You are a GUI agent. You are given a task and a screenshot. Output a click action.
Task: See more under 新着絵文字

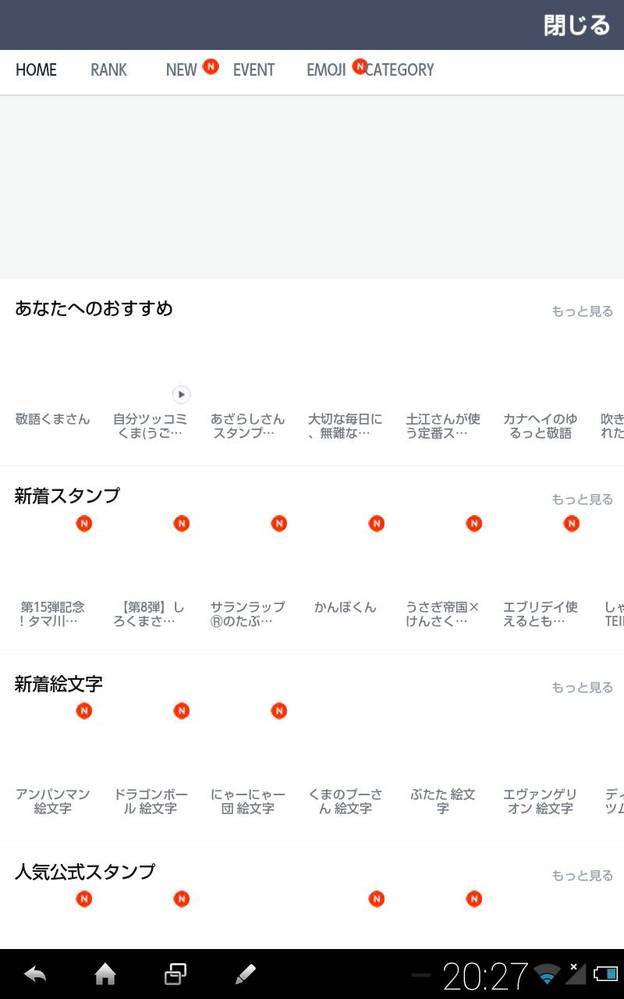[x=582, y=687]
